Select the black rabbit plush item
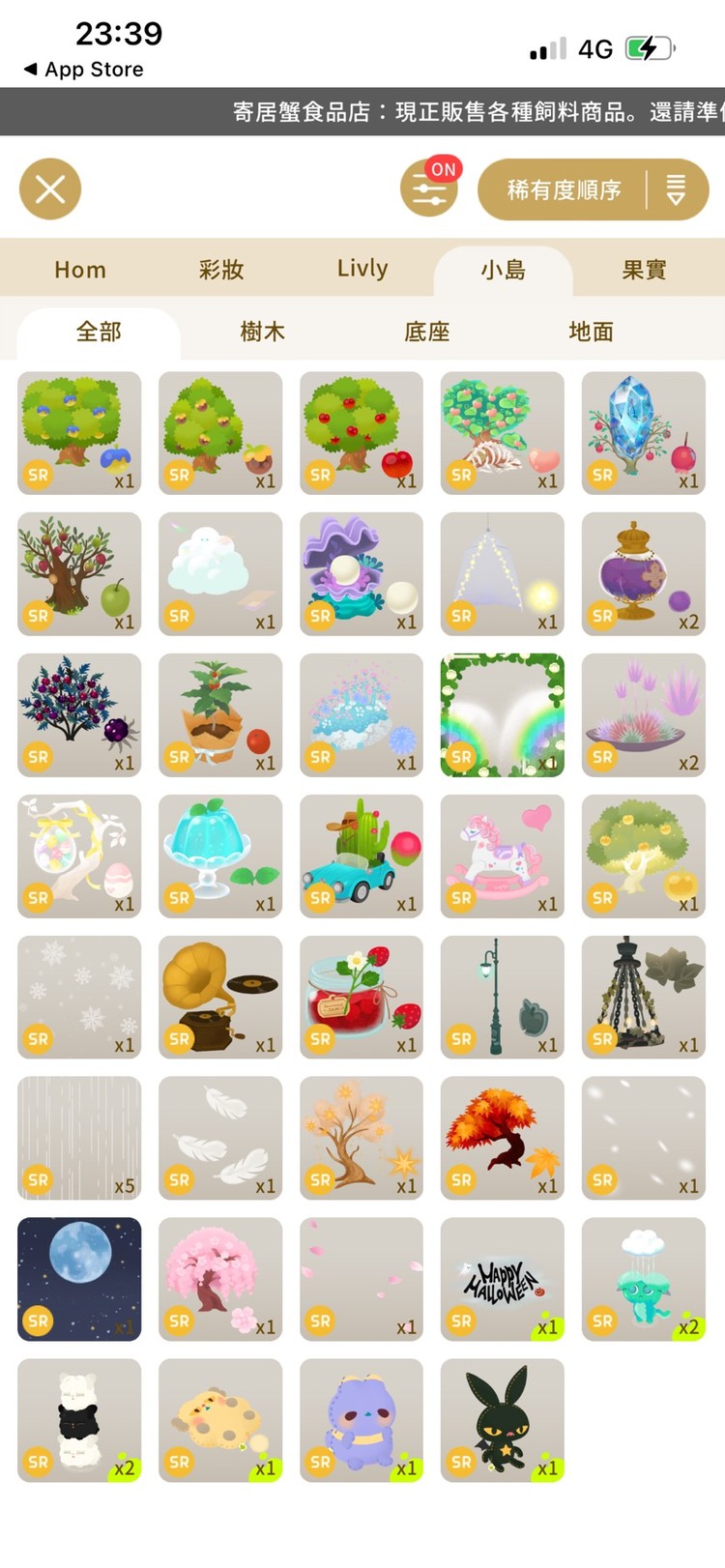This screenshot has width=725, height=1568. 502,1421
